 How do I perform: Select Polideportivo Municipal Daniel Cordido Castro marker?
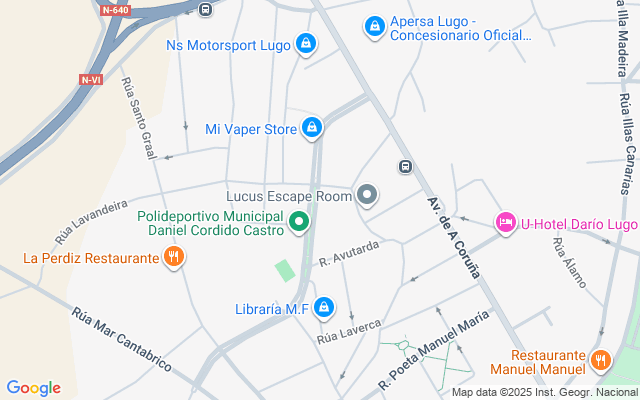(298, 222)
